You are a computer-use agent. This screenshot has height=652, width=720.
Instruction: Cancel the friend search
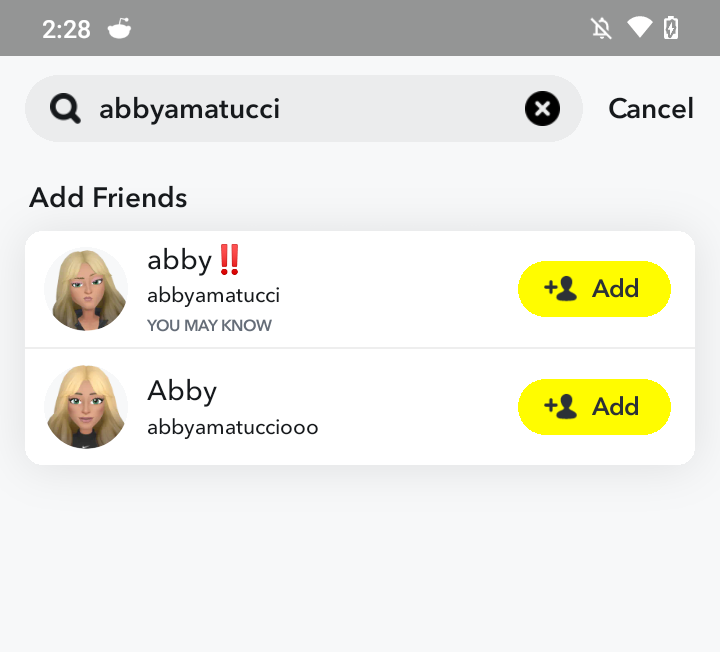650,108
